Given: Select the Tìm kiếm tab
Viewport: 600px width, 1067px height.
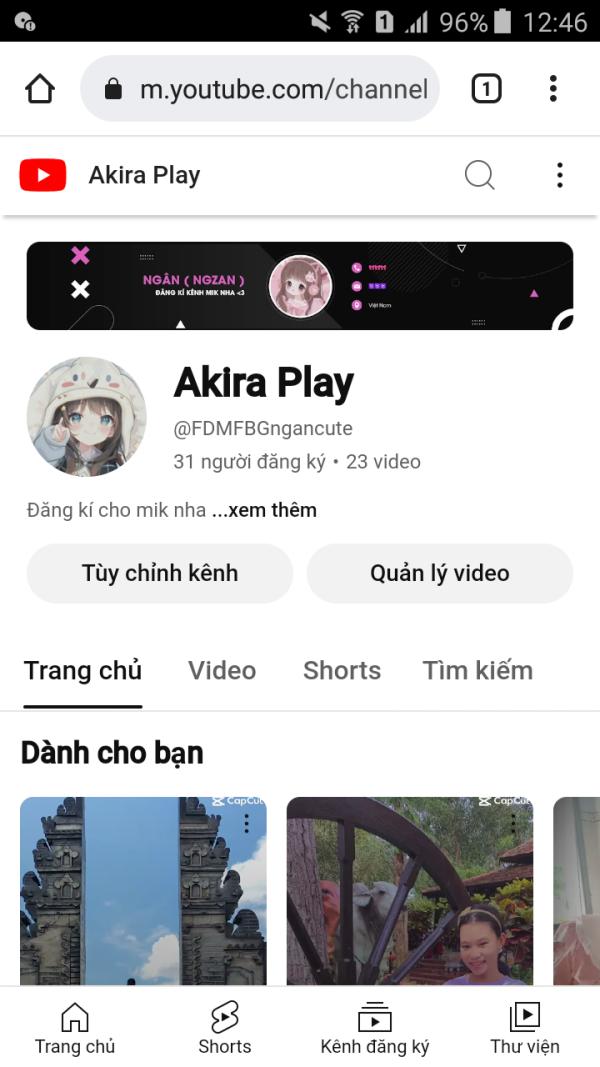Looking at the screenshot, I should (x=477, y=671).
